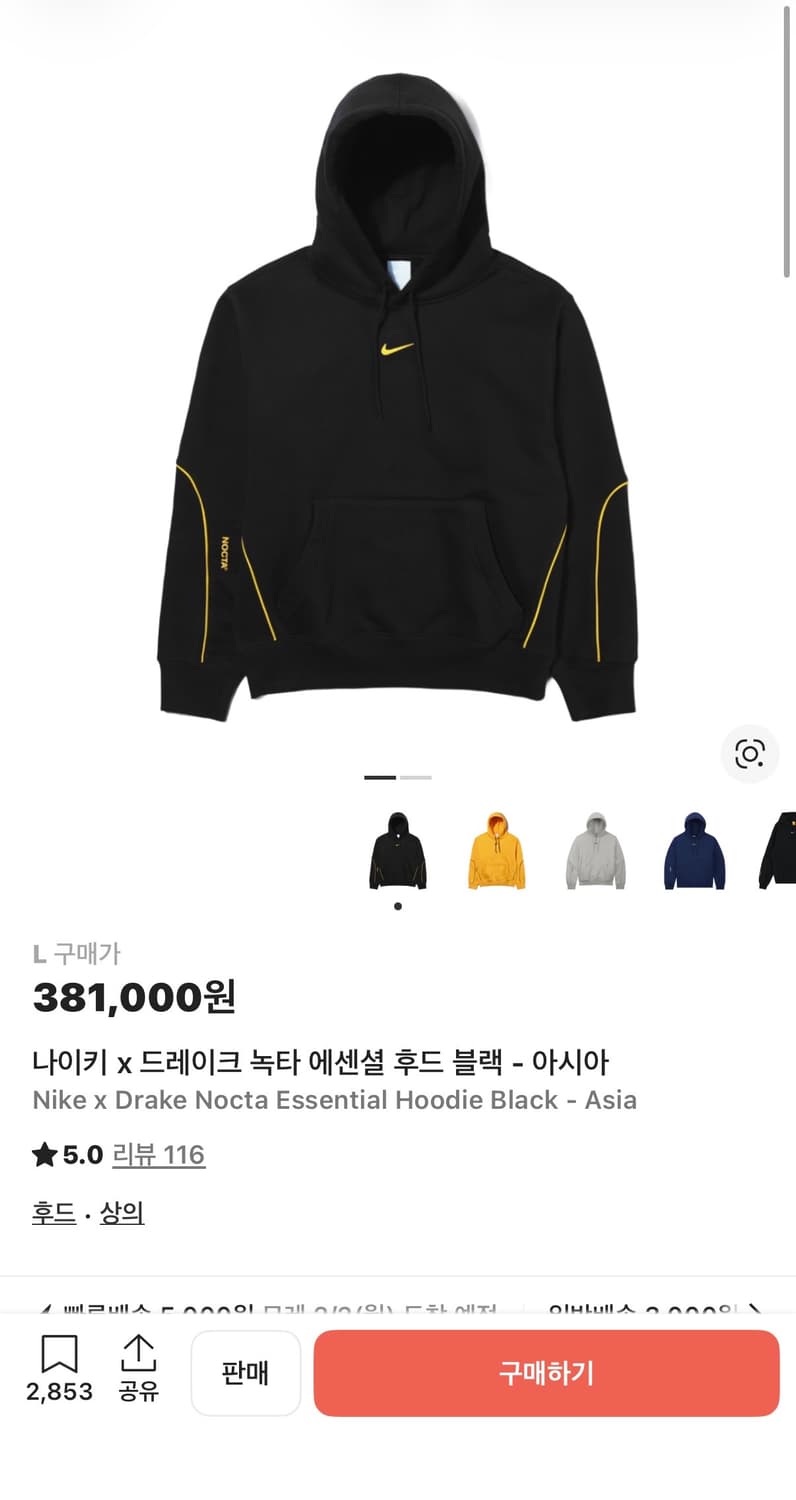Screen dimensions: 796x1500
Task: Open the 리뷰 116 reviews link
Action: tap(159, 1154)
